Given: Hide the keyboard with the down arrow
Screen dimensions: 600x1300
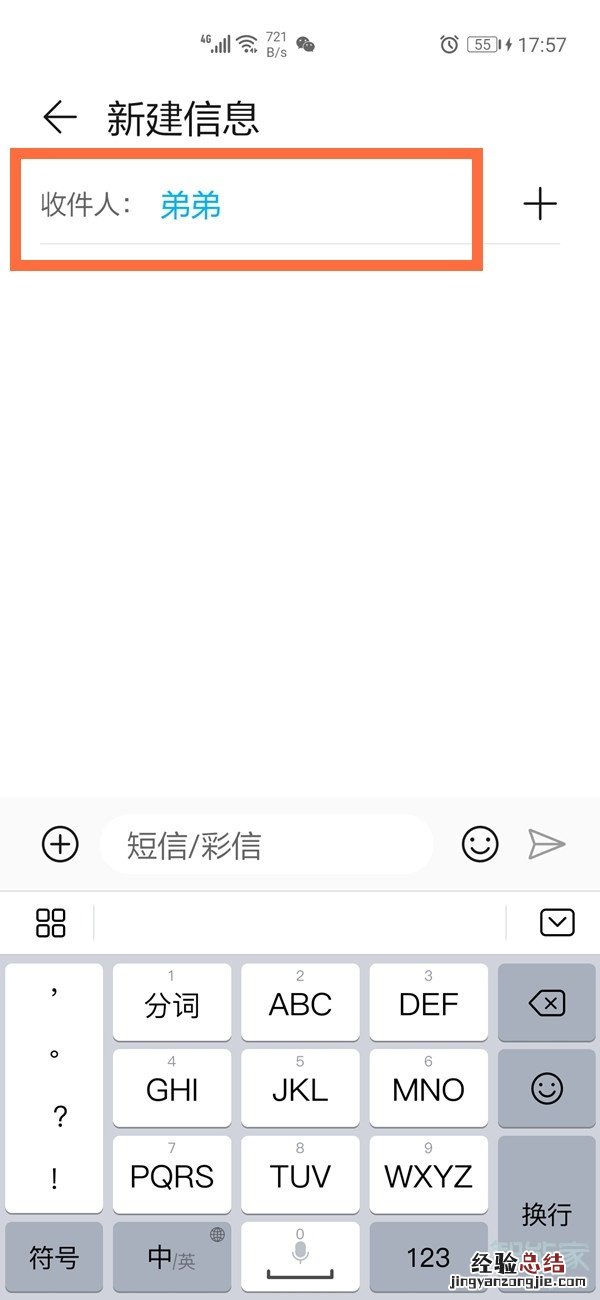Looking at the screenshot, I should point(557,922).
